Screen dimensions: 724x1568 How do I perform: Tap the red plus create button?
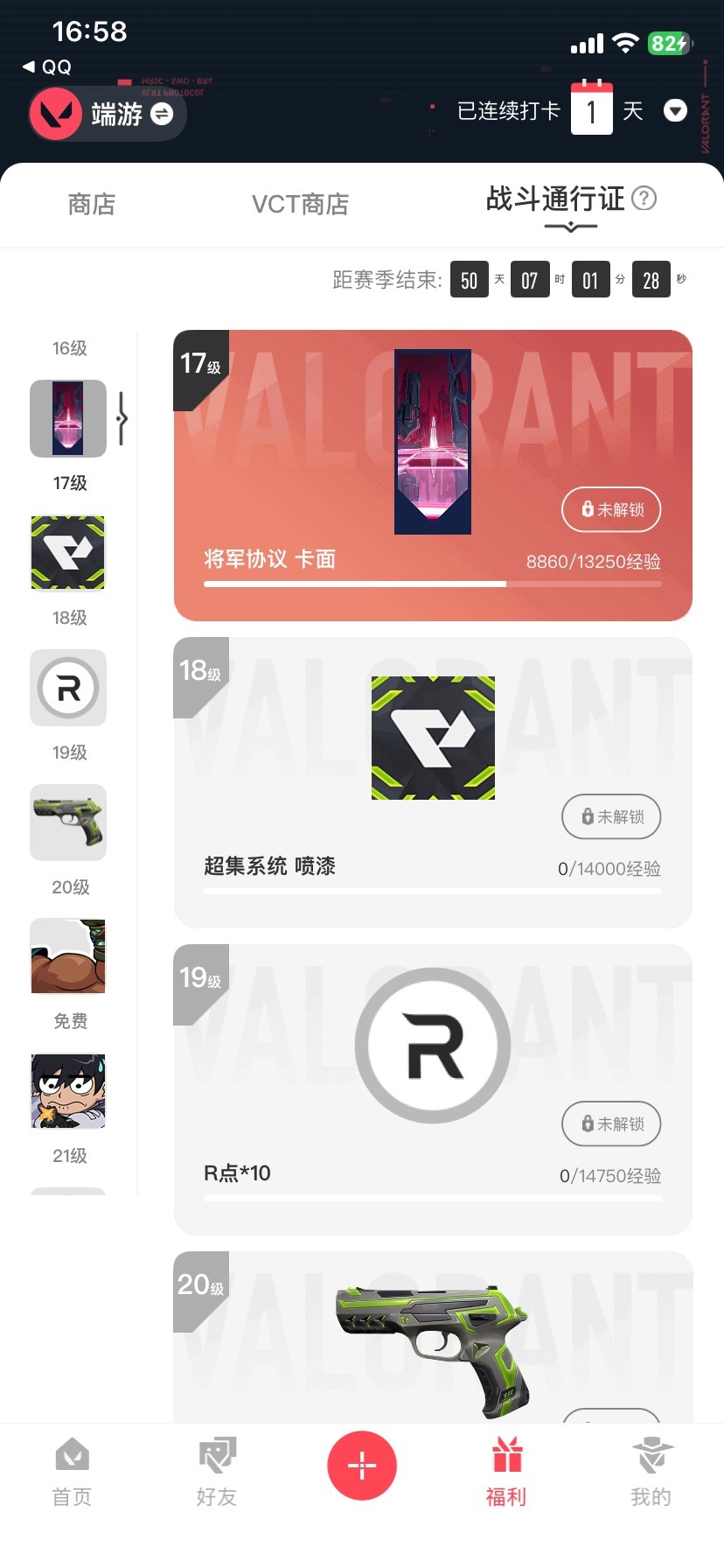pyautogui.click(x=362, y=1466)
